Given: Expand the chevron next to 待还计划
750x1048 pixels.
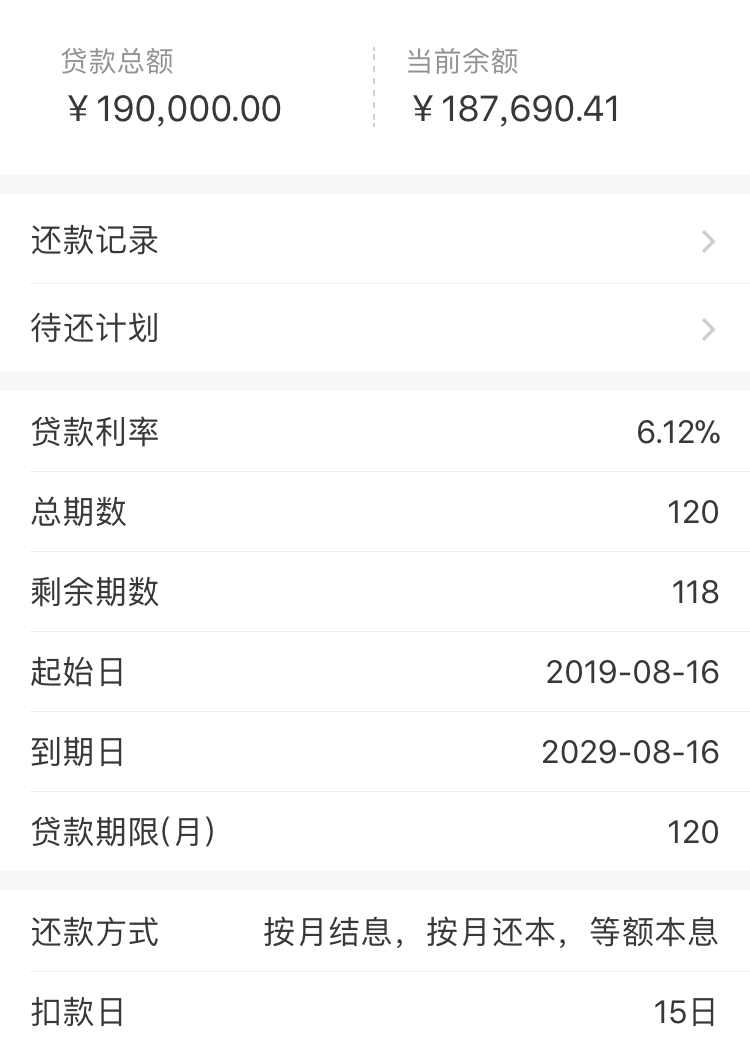Looking at the screenshot, I should [x=708, y=329].
